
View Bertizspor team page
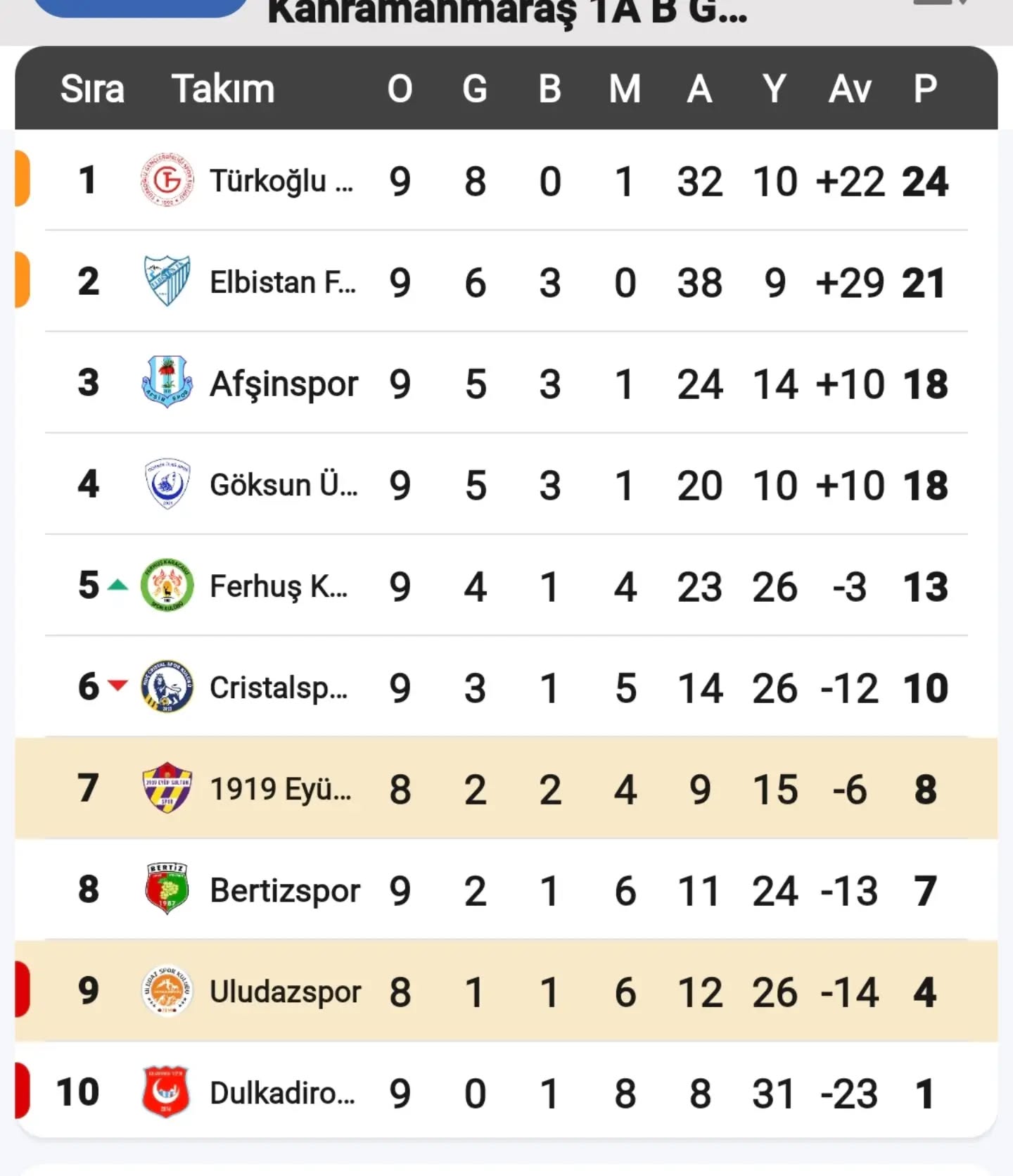point(284,890)
